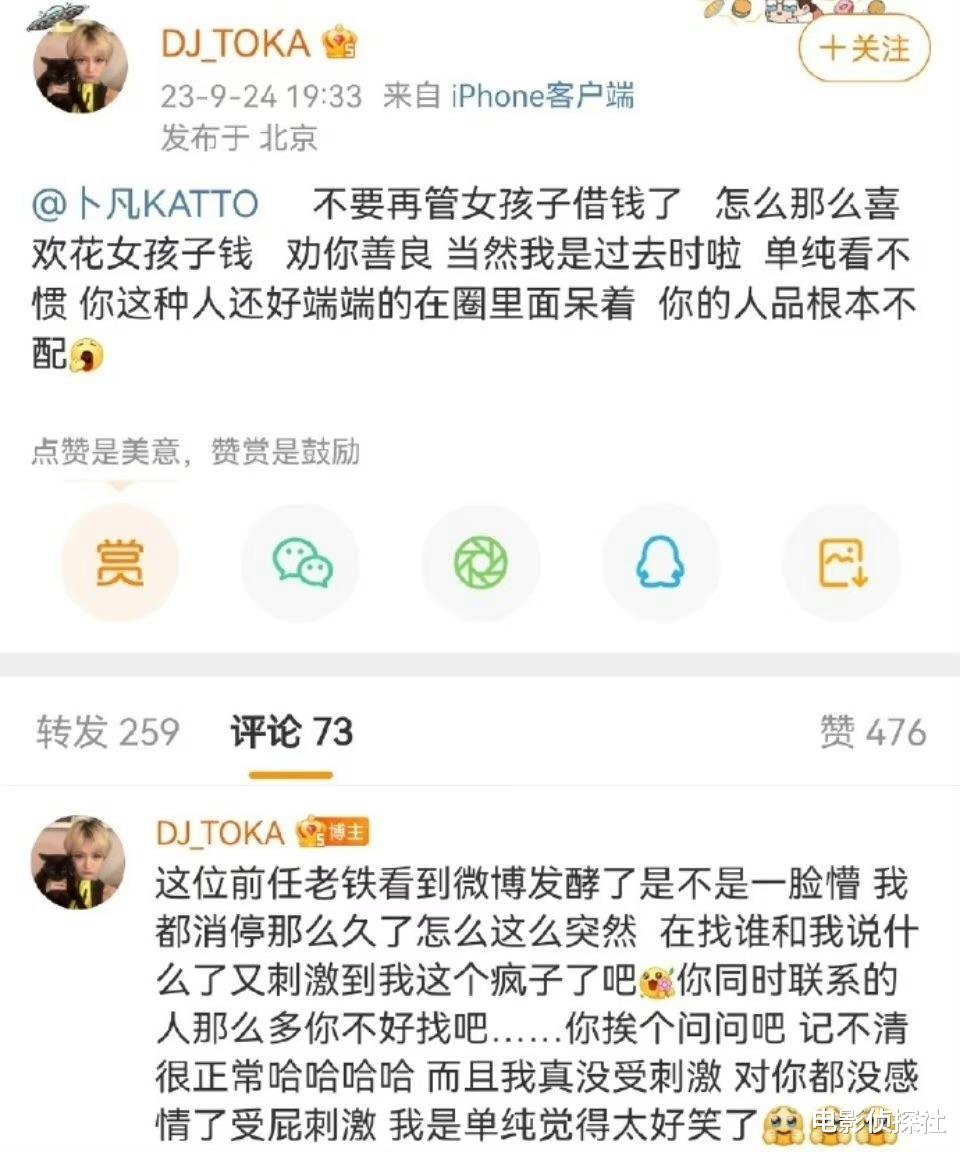Viewport: 960px width, 1152px height.
Task: Share the post to QQ
Action: click(660, 562)
